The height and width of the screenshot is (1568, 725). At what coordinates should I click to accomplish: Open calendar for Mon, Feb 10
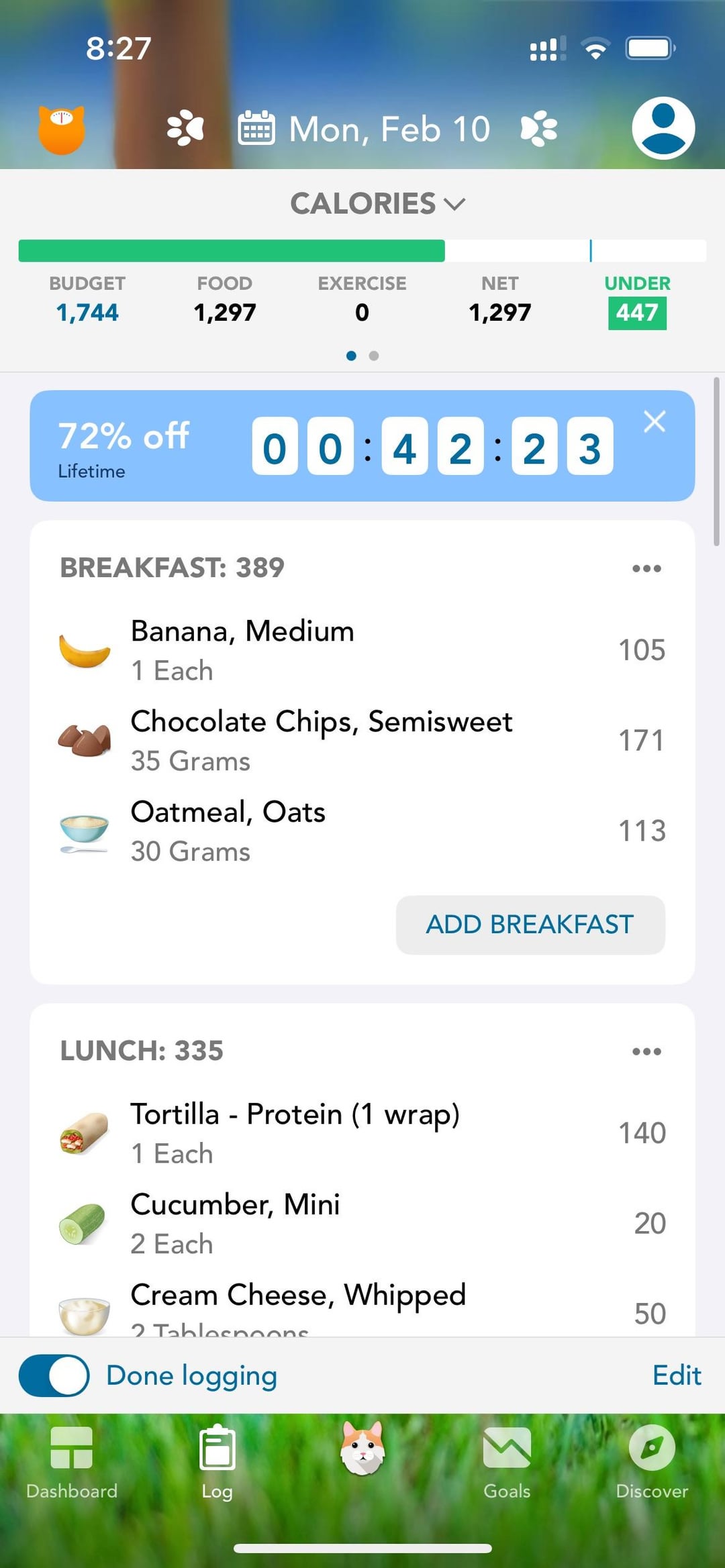[x=365, y=129]
